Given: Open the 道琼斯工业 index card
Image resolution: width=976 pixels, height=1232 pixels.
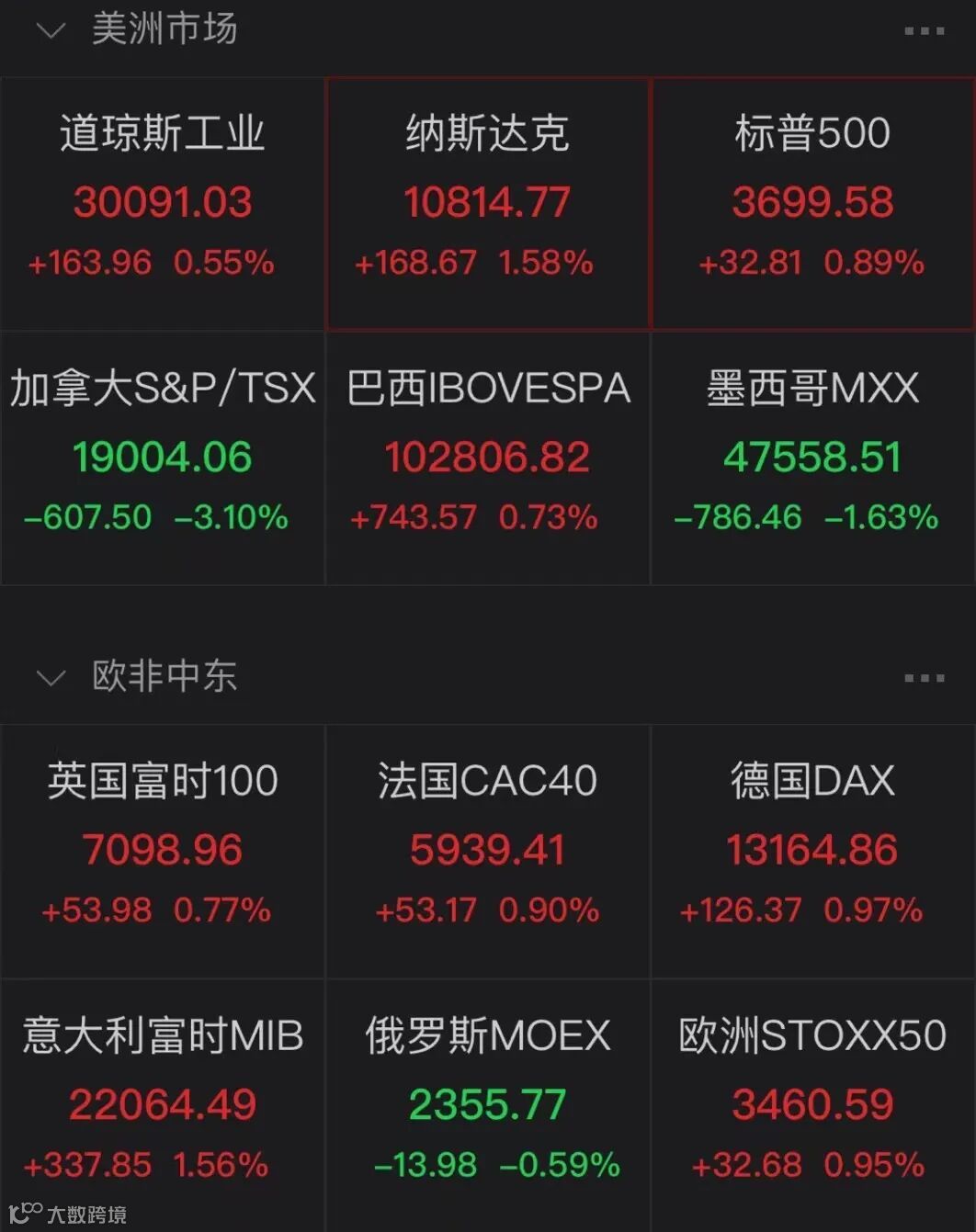Looking at the screenshot, I should (x=163, y=203).
